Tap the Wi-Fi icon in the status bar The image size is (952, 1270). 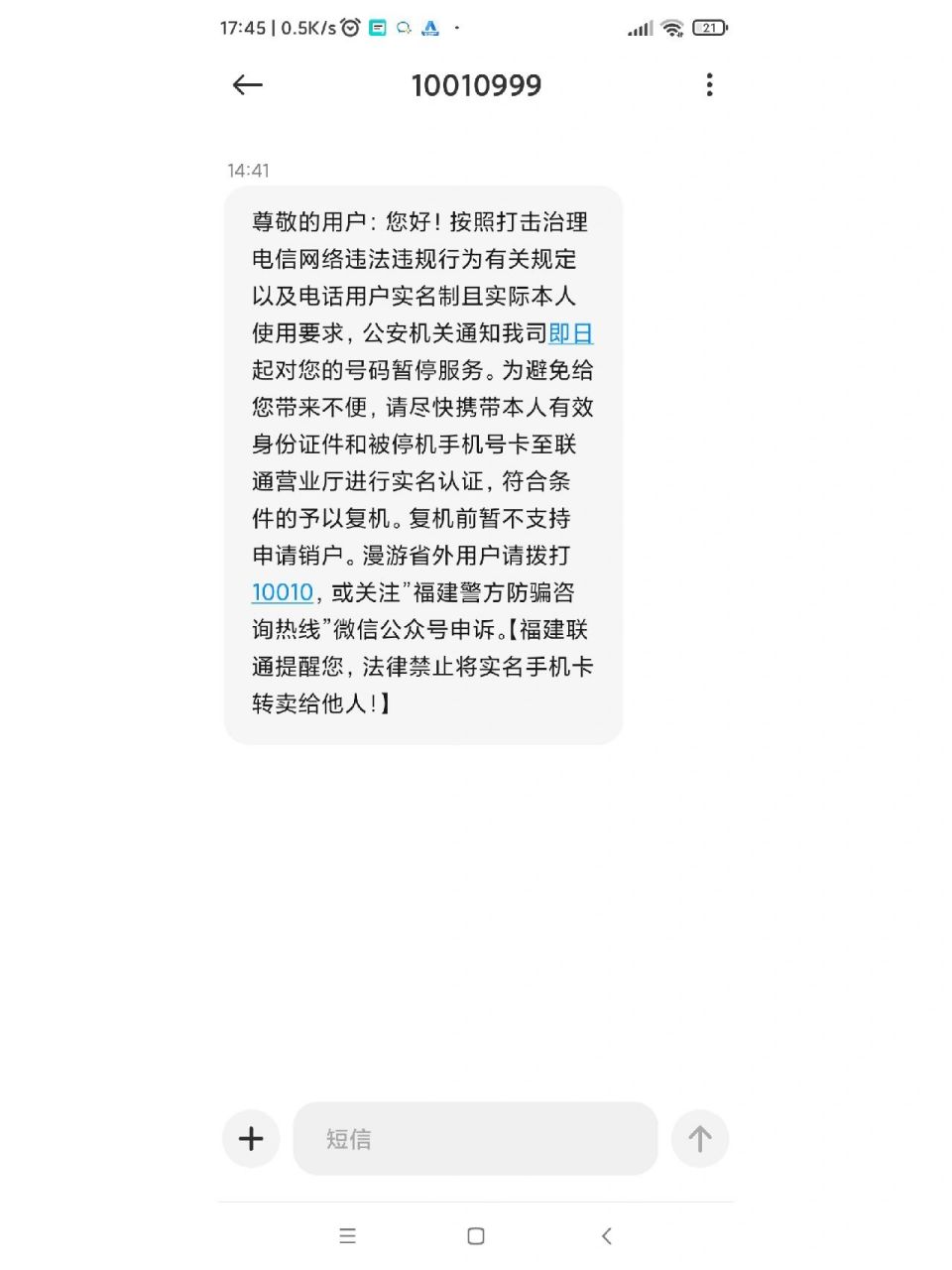tap(672, 28)
